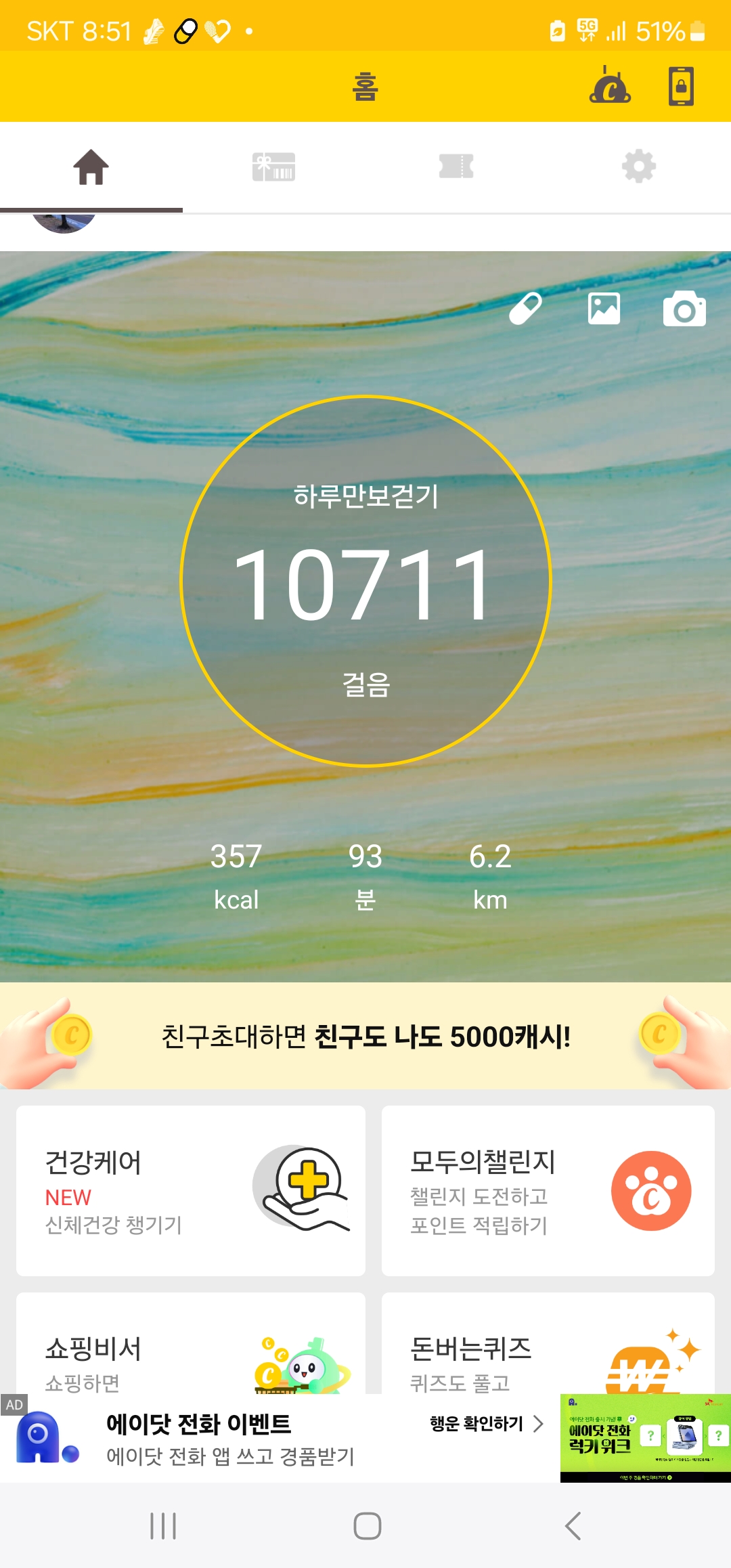Tap 행운 확인하기 on the ad
This screenshot has width=731, height=1568.
coord(486,1424)
